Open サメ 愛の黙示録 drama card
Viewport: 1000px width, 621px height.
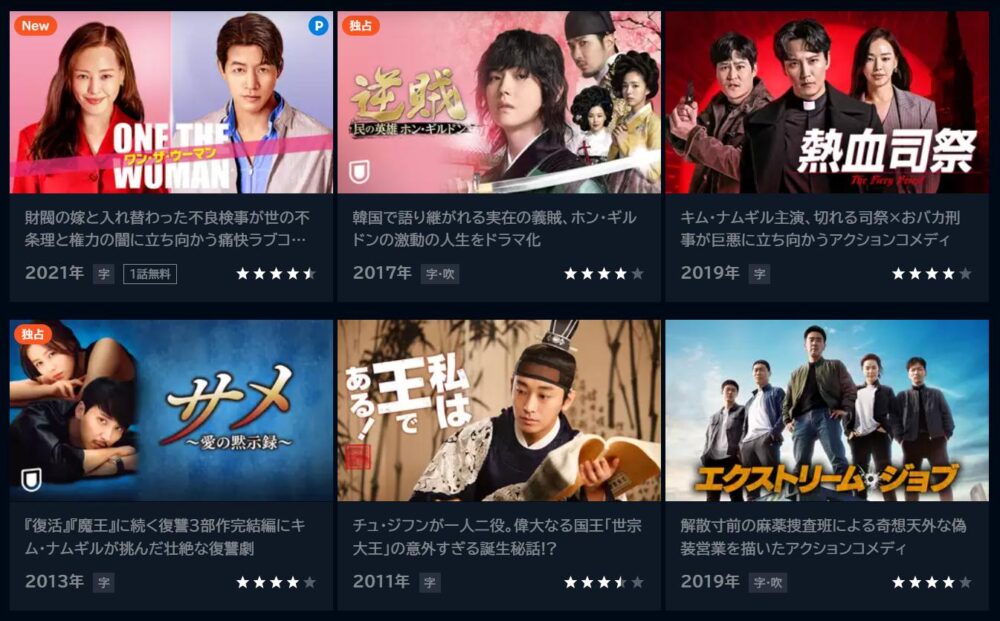point(171,411)
